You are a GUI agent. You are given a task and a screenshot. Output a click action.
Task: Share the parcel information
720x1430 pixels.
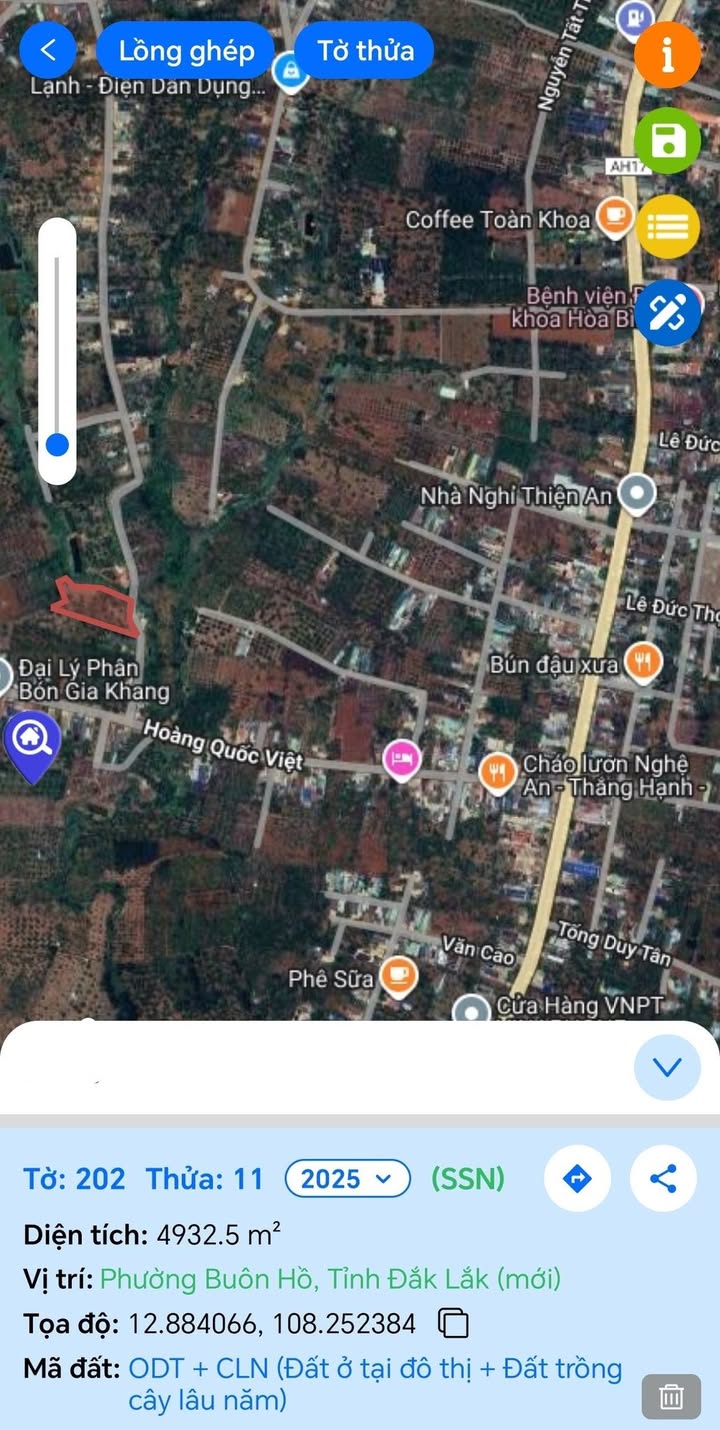pos(663,1178)
